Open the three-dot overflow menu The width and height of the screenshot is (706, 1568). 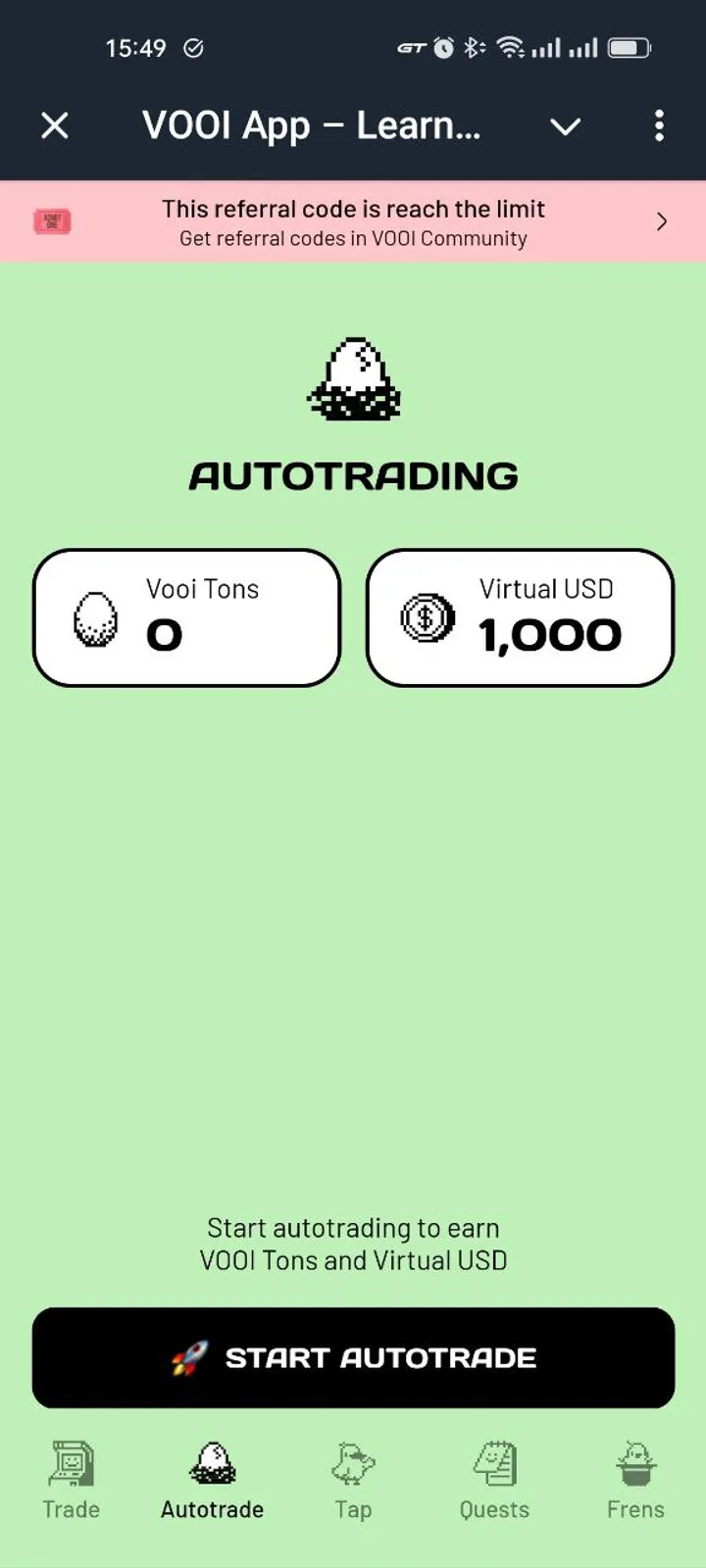(659, 126)
